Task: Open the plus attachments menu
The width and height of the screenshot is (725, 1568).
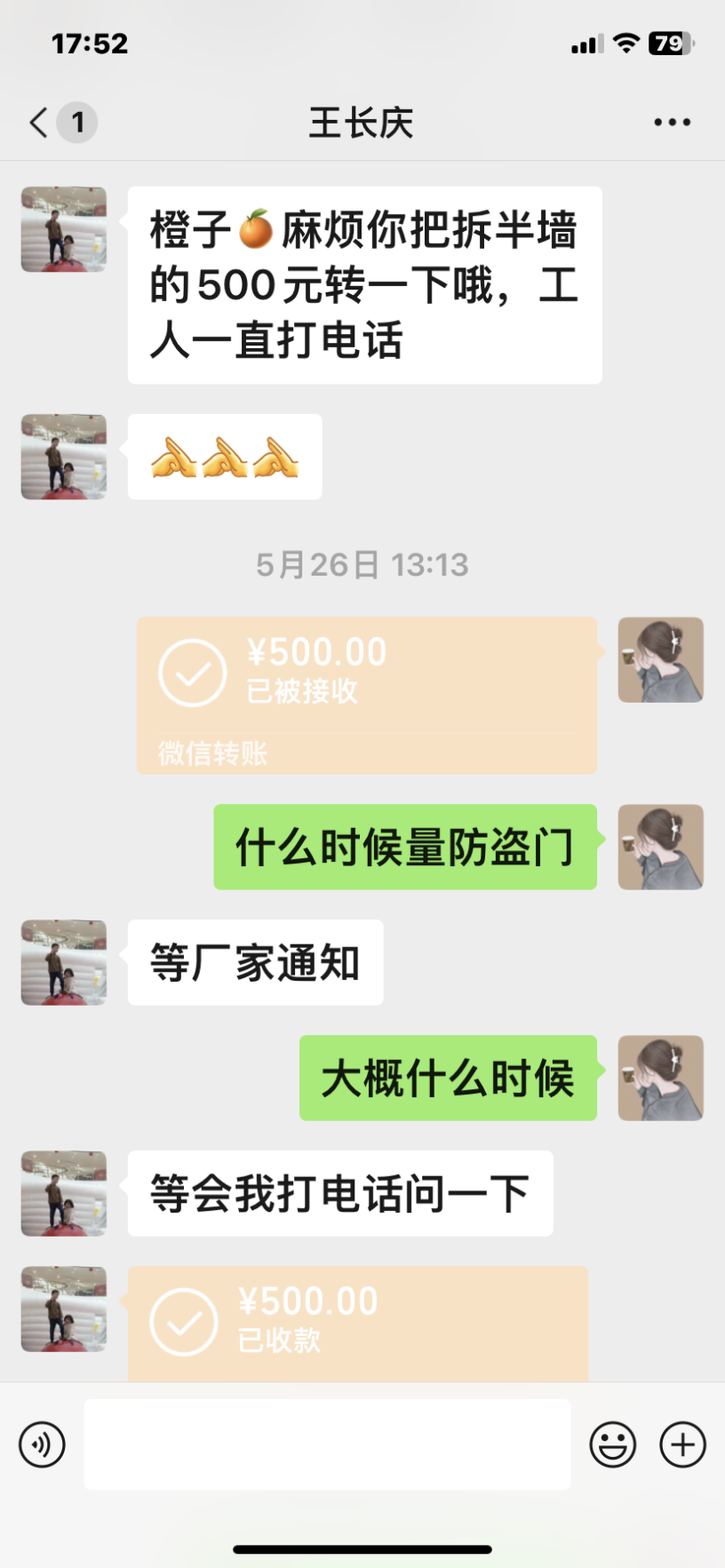Action: click(x=682, y=1444)
